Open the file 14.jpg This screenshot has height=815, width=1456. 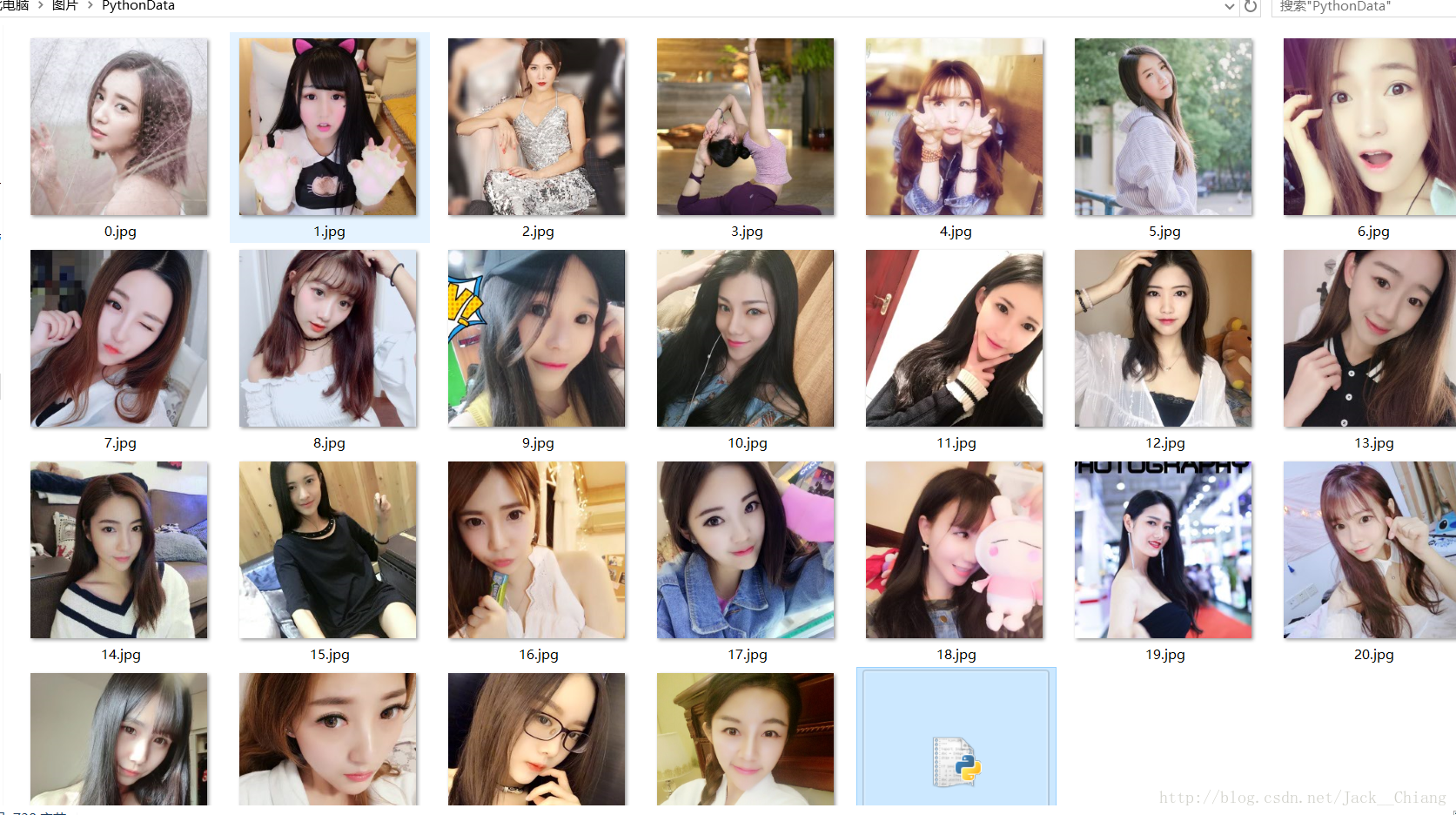click(119, 550)
